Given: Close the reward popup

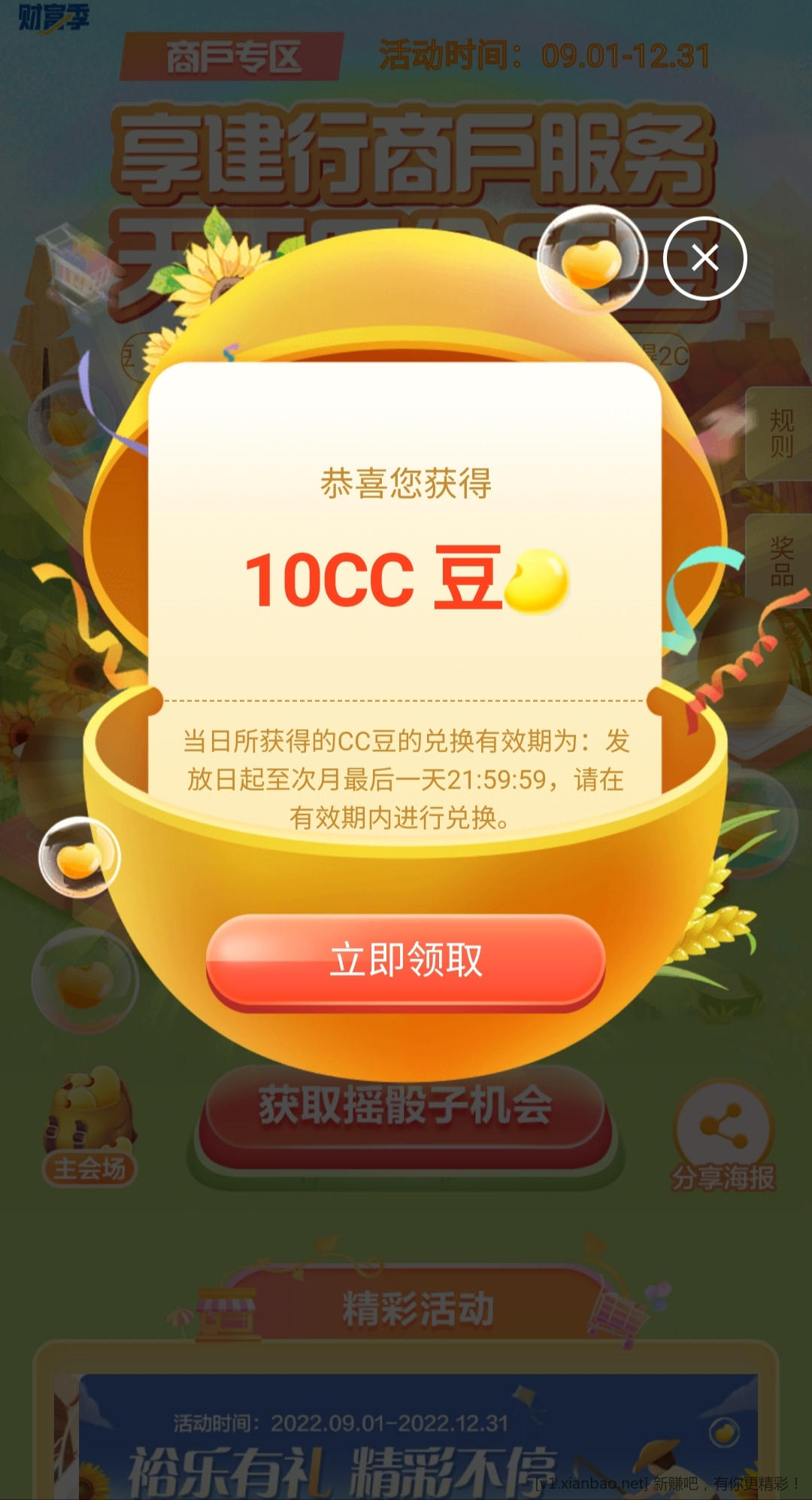Looking at the screenshot, I should (704, 258).
